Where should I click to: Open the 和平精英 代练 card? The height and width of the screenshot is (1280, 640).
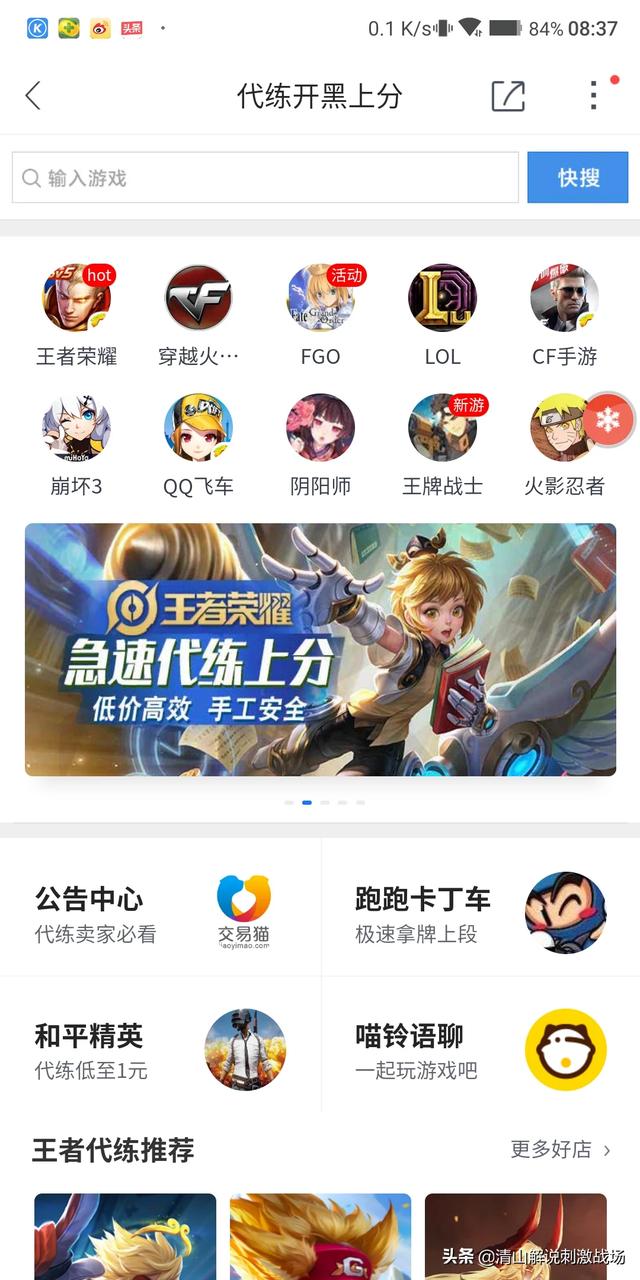[x=160, y=1049]
